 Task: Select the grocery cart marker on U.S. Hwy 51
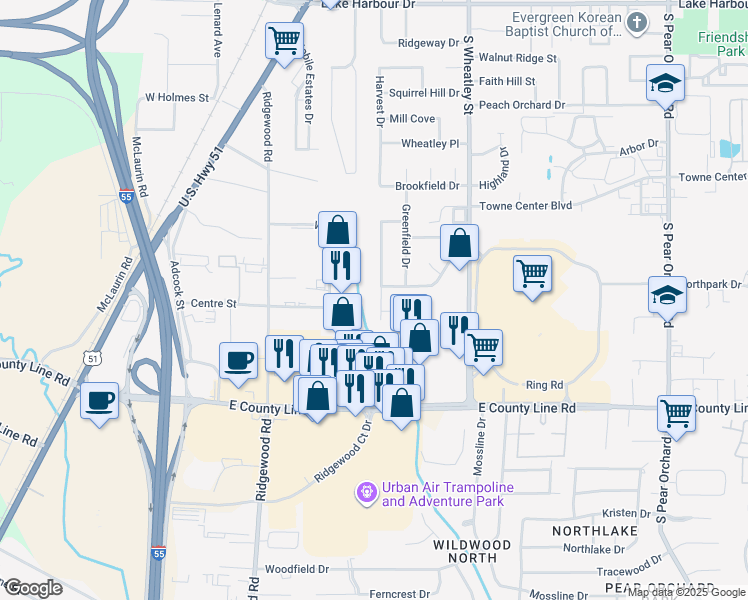point(284,42)
